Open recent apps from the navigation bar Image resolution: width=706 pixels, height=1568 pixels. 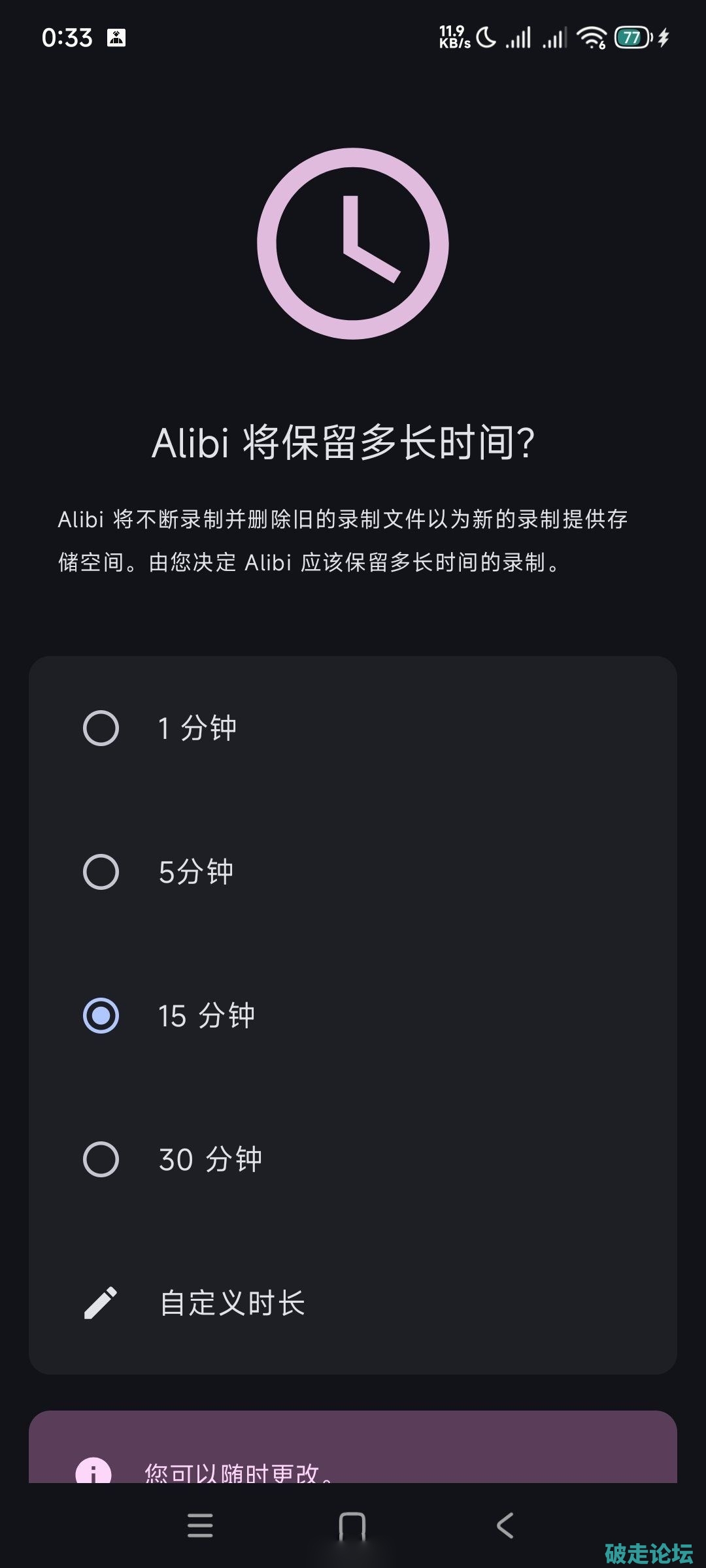200,1526
